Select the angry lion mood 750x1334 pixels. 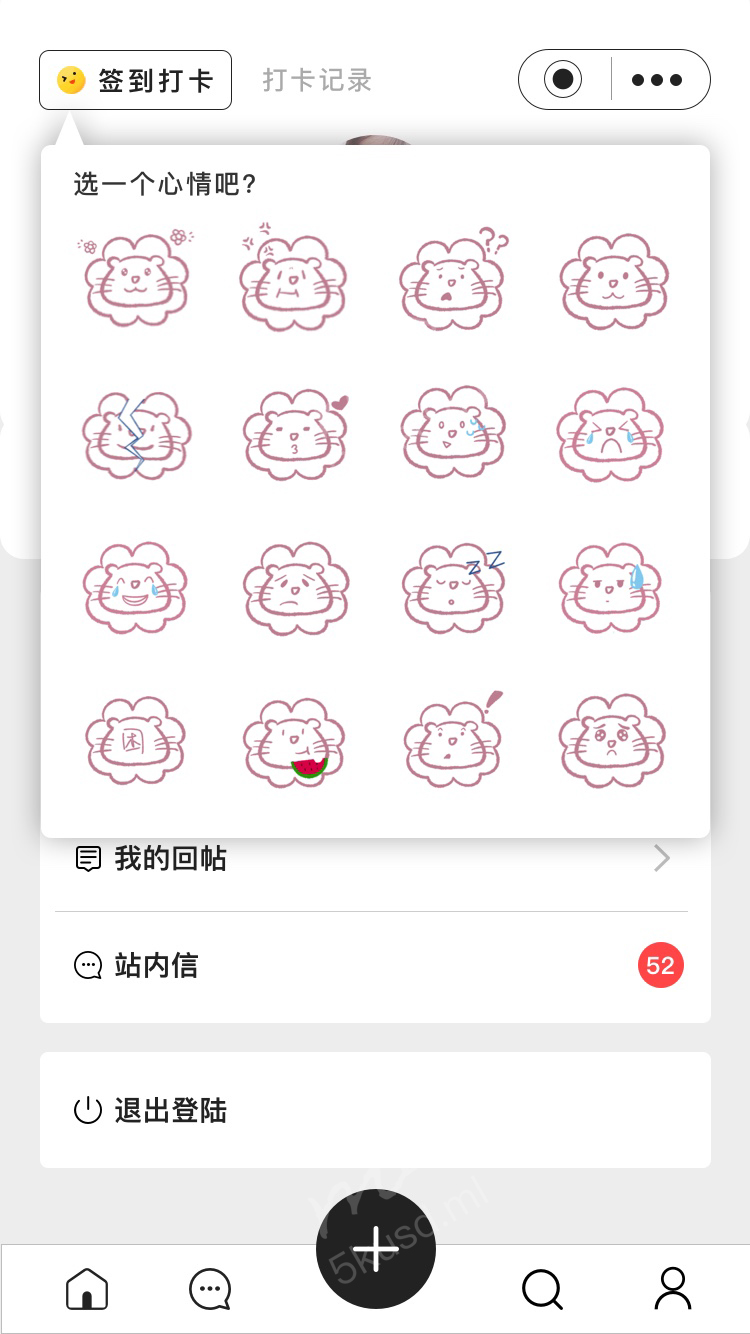[x=291, y=279]
